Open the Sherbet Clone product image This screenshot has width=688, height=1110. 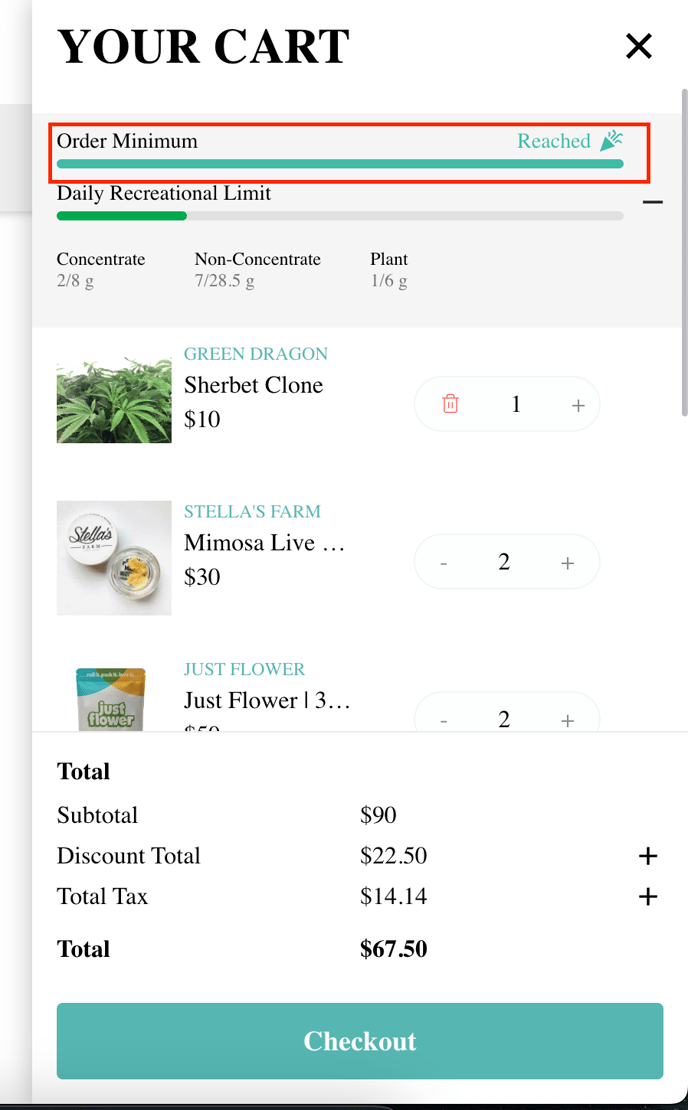tap(114, 401)
